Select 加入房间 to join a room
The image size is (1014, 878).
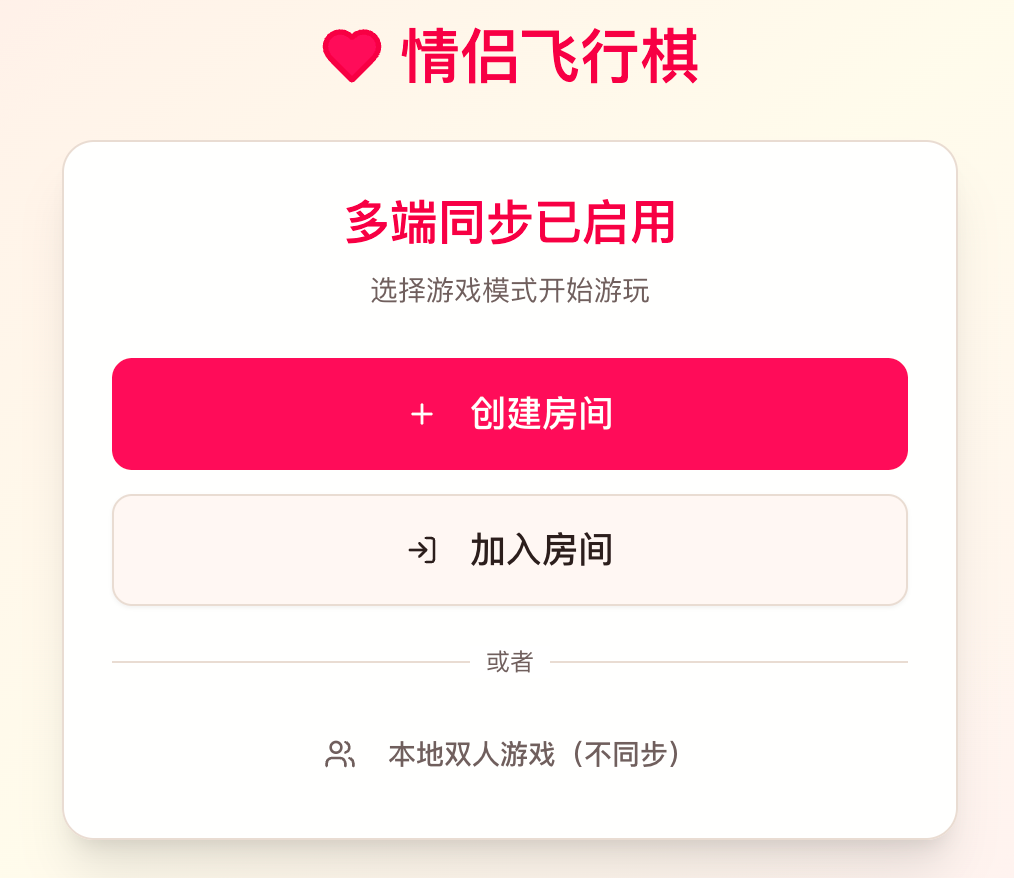(510, 550)
